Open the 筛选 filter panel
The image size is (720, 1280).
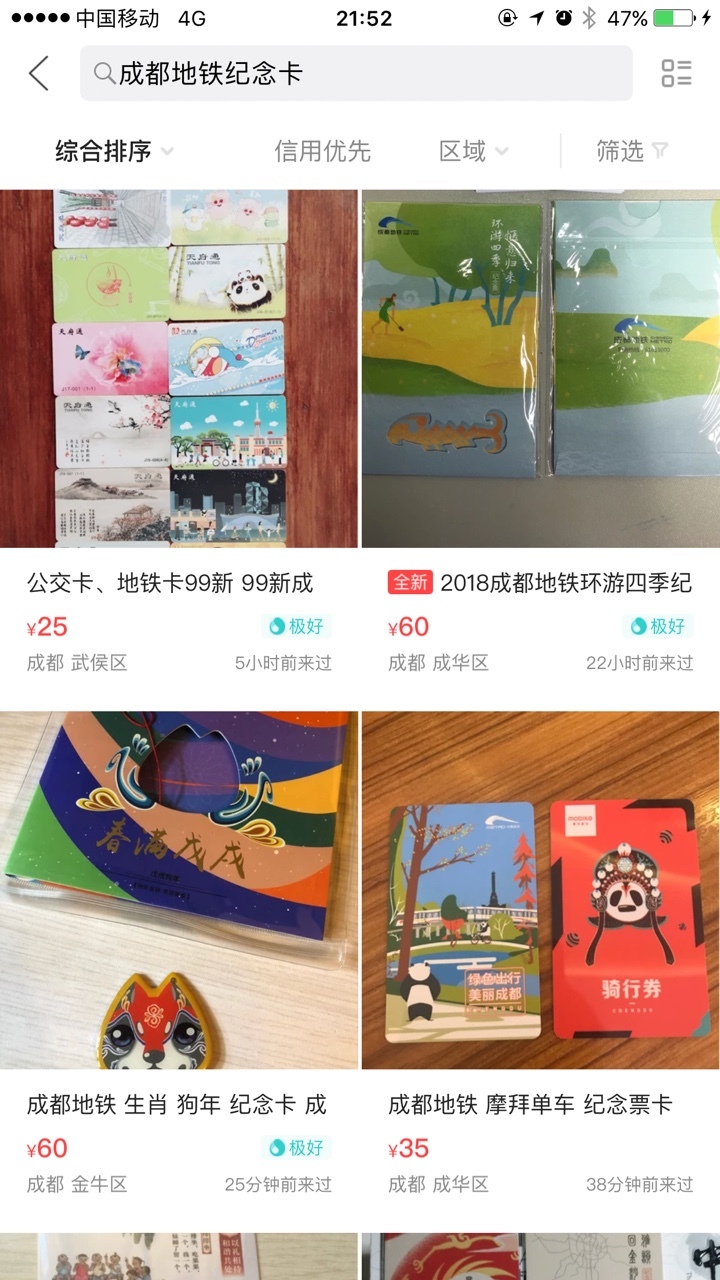(x=632, y=151)
